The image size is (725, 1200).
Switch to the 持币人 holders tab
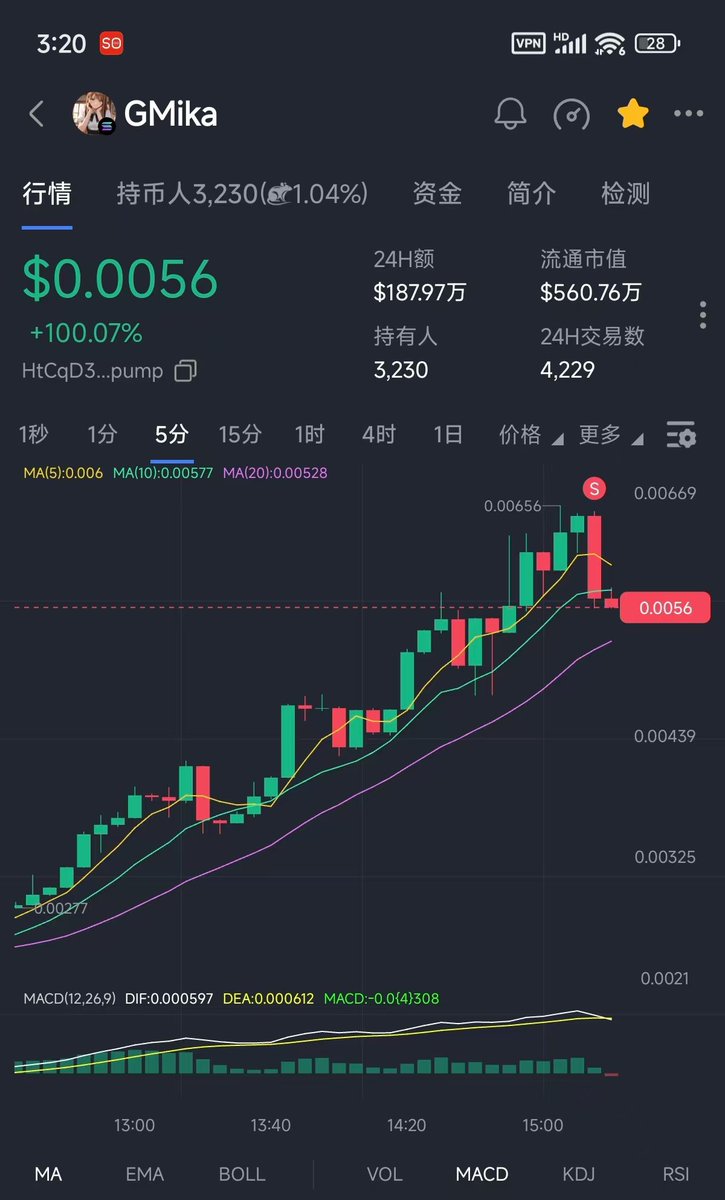tap(242, 193)
